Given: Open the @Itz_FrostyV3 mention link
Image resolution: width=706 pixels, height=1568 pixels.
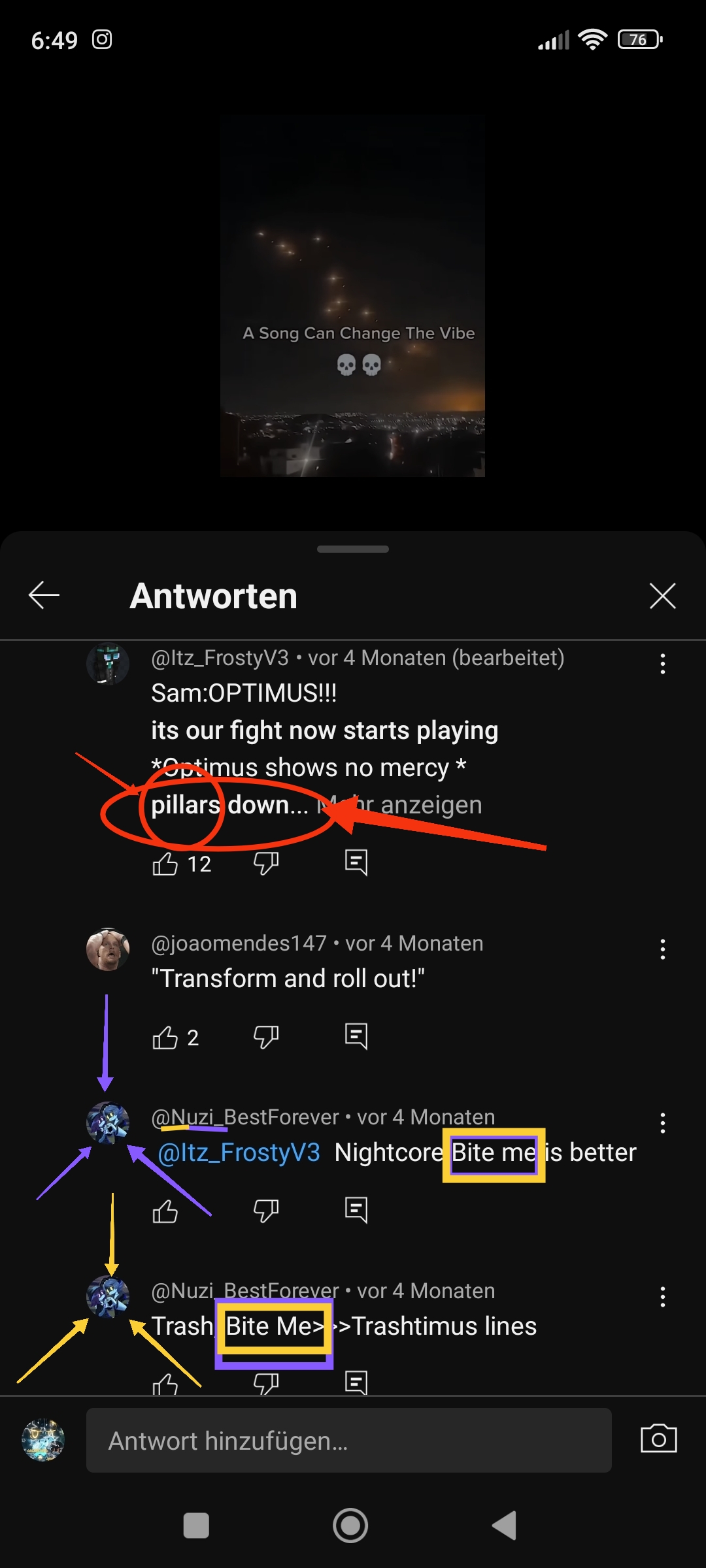Looking at the screenshot, I should pos(239,1152).
